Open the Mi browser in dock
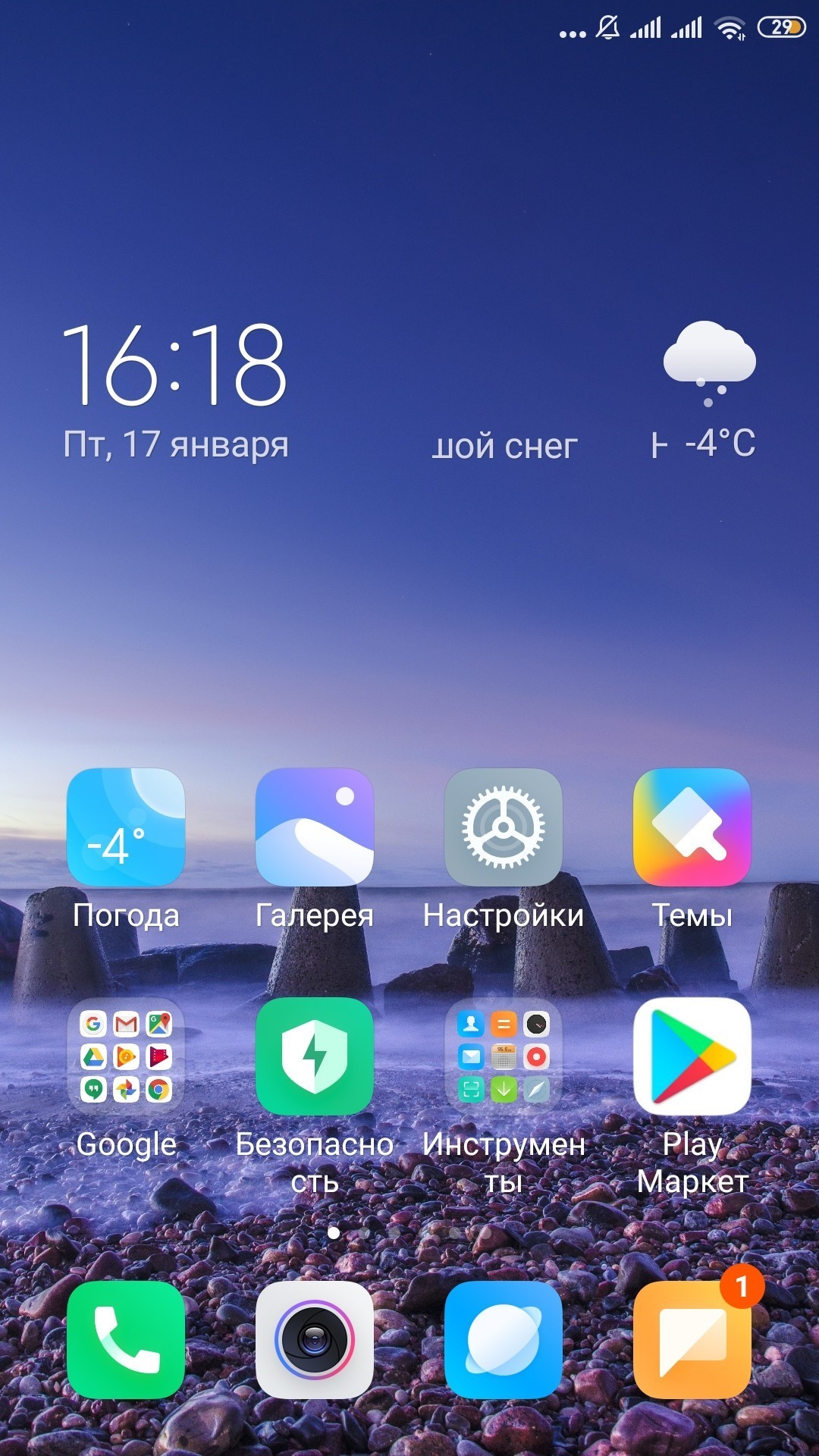The height and width of the screenshot is (1456, 819). 504,1340
